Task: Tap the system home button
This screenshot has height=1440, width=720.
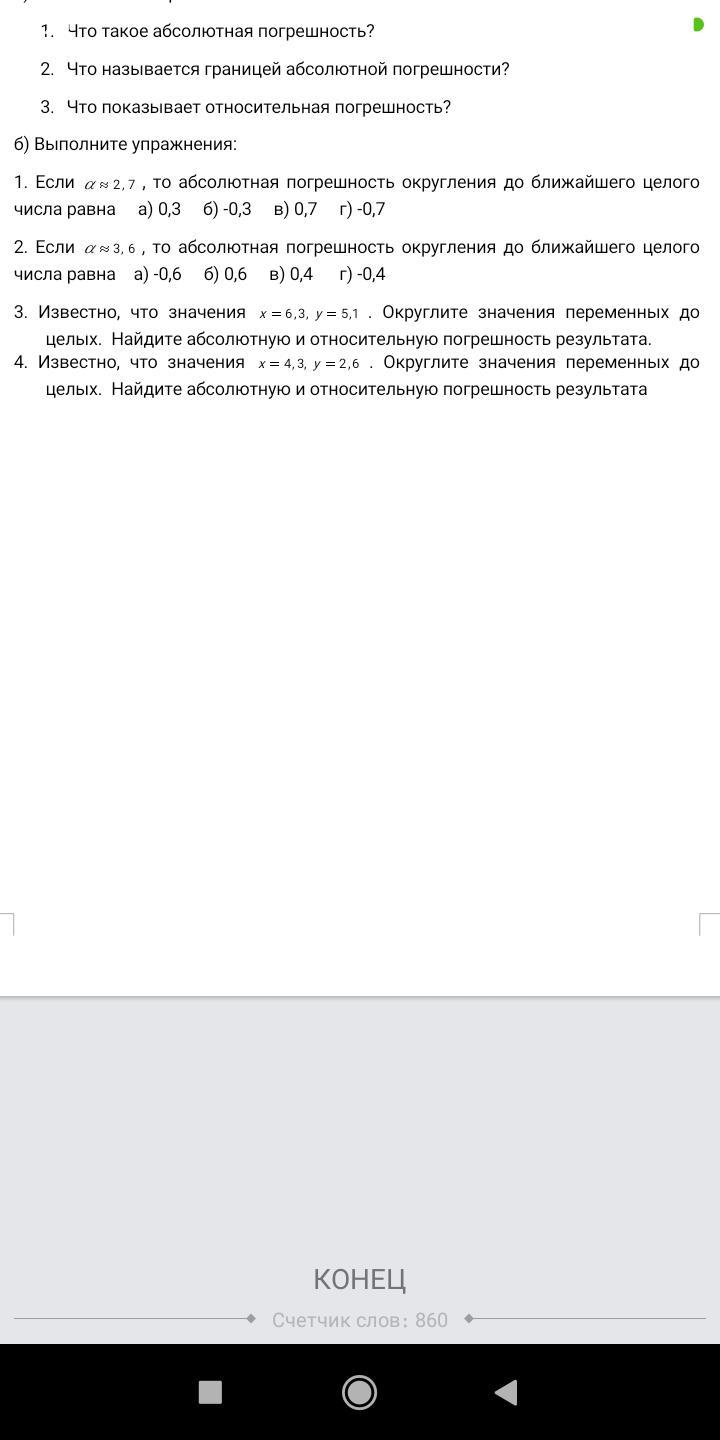Action: coord(359,1392)
